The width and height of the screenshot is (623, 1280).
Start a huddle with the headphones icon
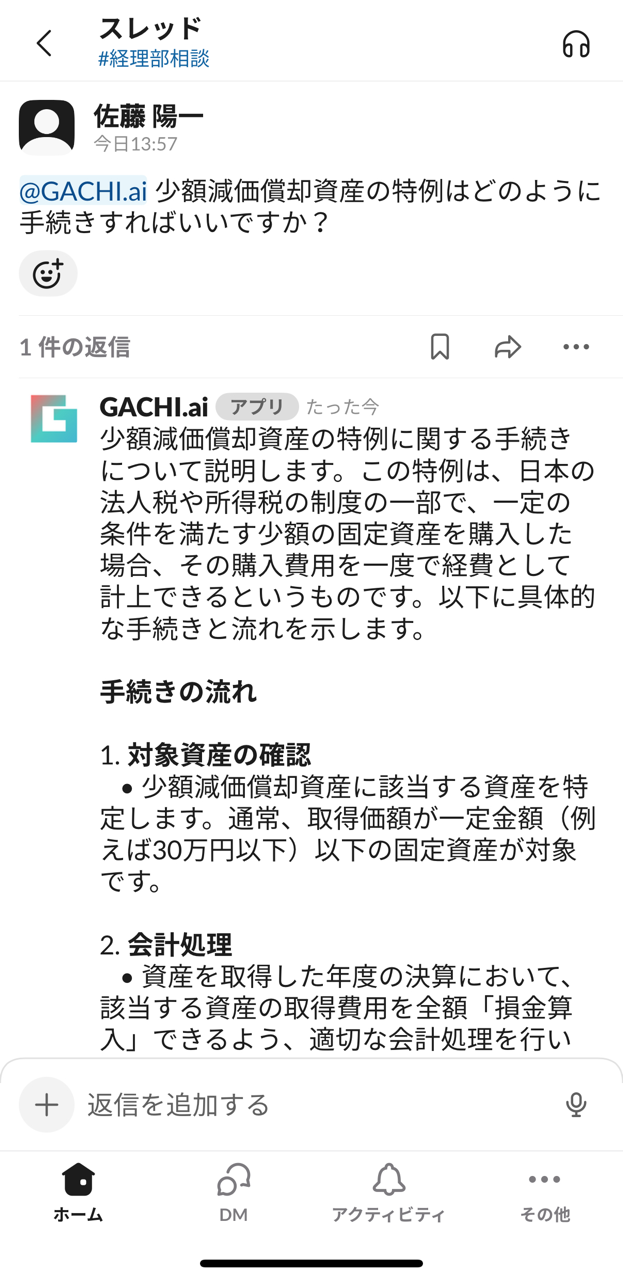pyautogui.click(x=576, y=44)
